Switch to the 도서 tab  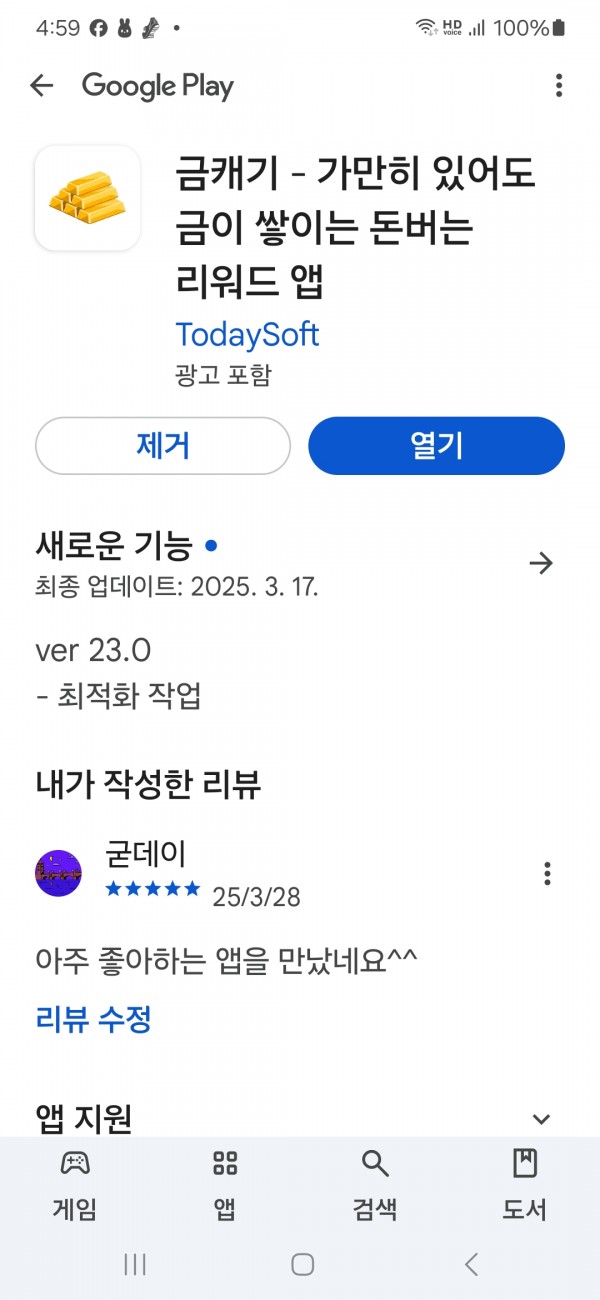tap(525, 1185)
